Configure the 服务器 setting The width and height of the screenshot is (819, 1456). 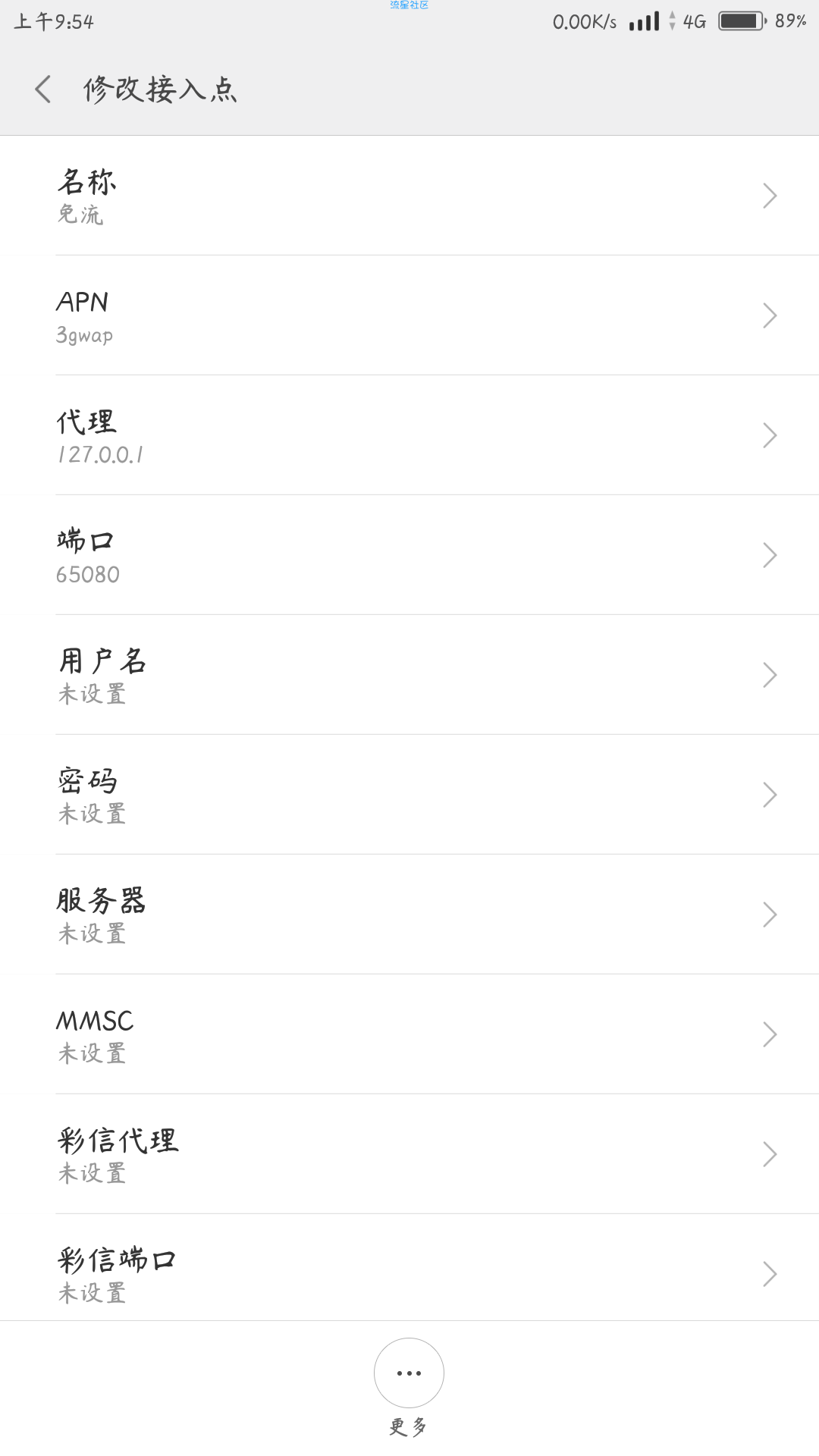[x=409, y=915]
